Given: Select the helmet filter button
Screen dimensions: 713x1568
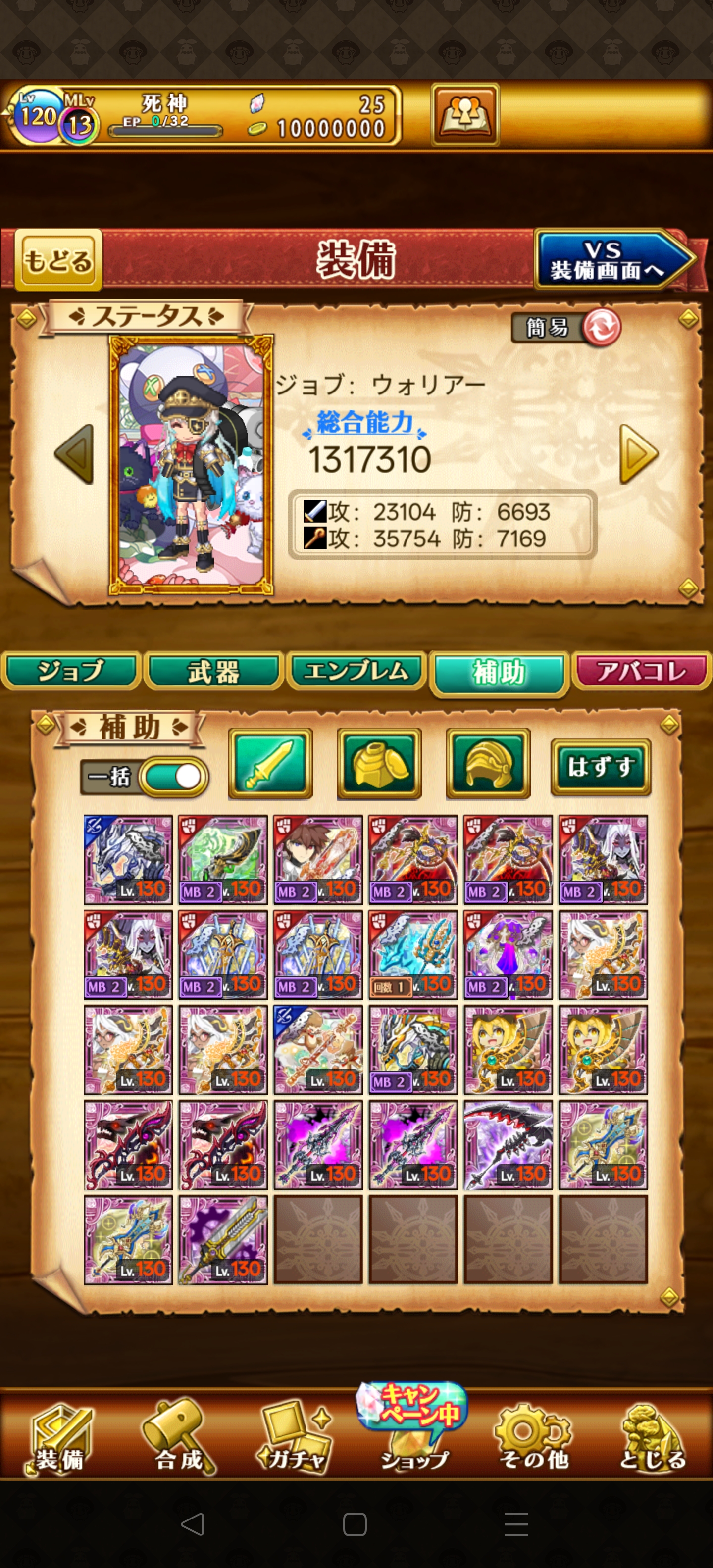Looking at the screenshot, I should coord(488,763).
